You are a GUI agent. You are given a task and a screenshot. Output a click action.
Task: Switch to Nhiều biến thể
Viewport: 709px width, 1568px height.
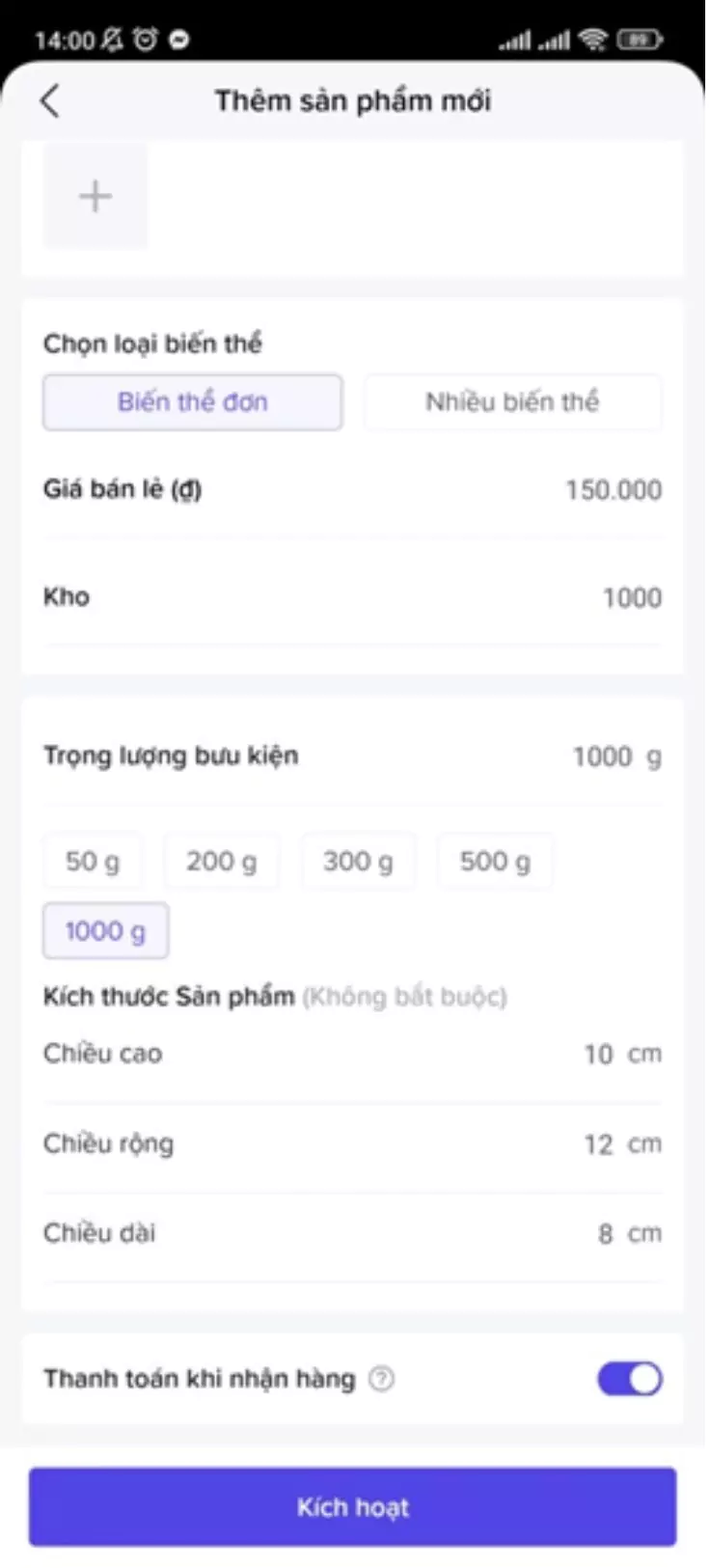tap(512, 401)
